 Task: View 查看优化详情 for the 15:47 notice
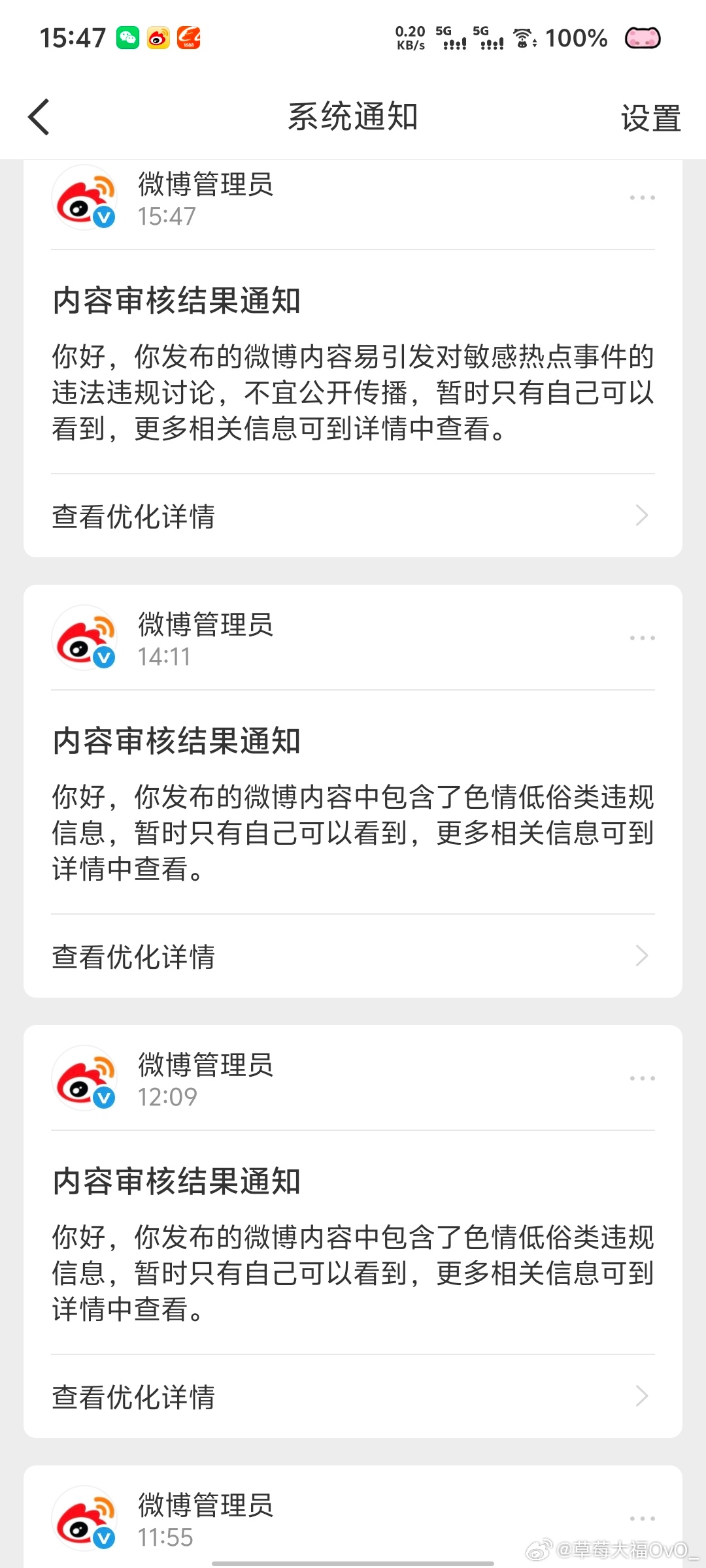353,515
